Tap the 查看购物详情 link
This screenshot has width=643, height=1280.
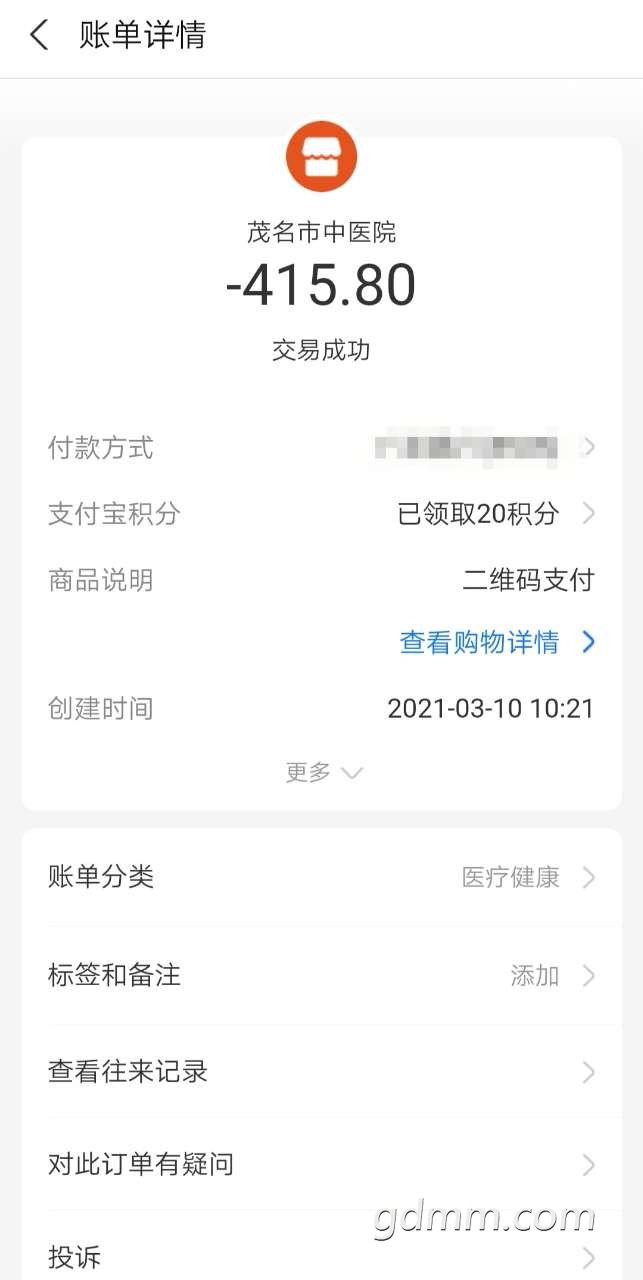[497, 642]
